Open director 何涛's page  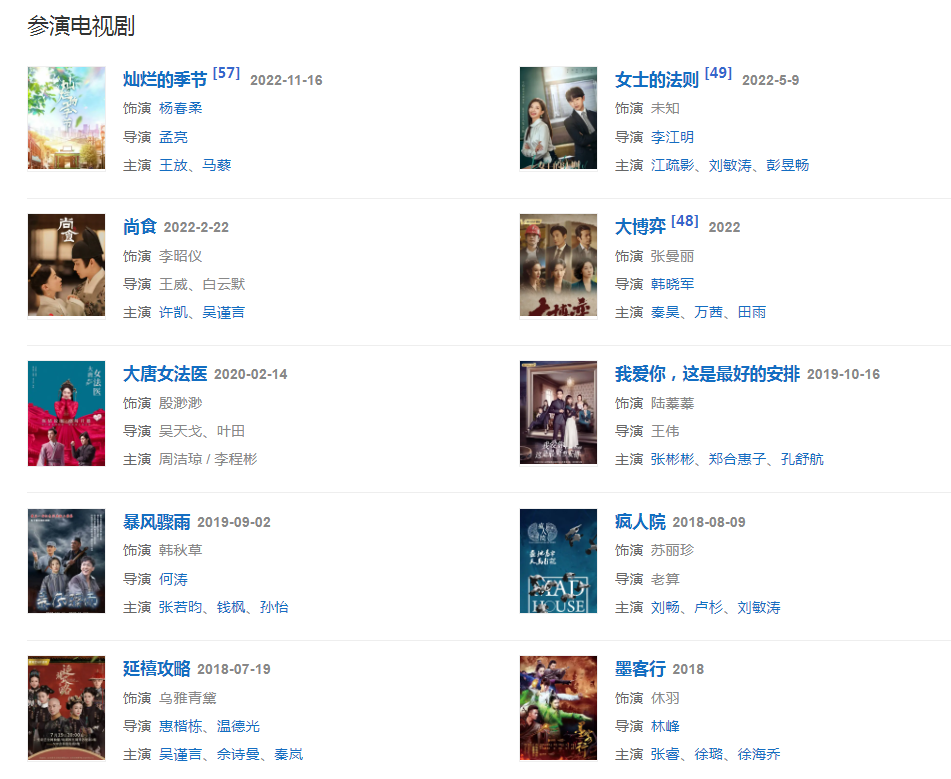[x=173, y=579]
